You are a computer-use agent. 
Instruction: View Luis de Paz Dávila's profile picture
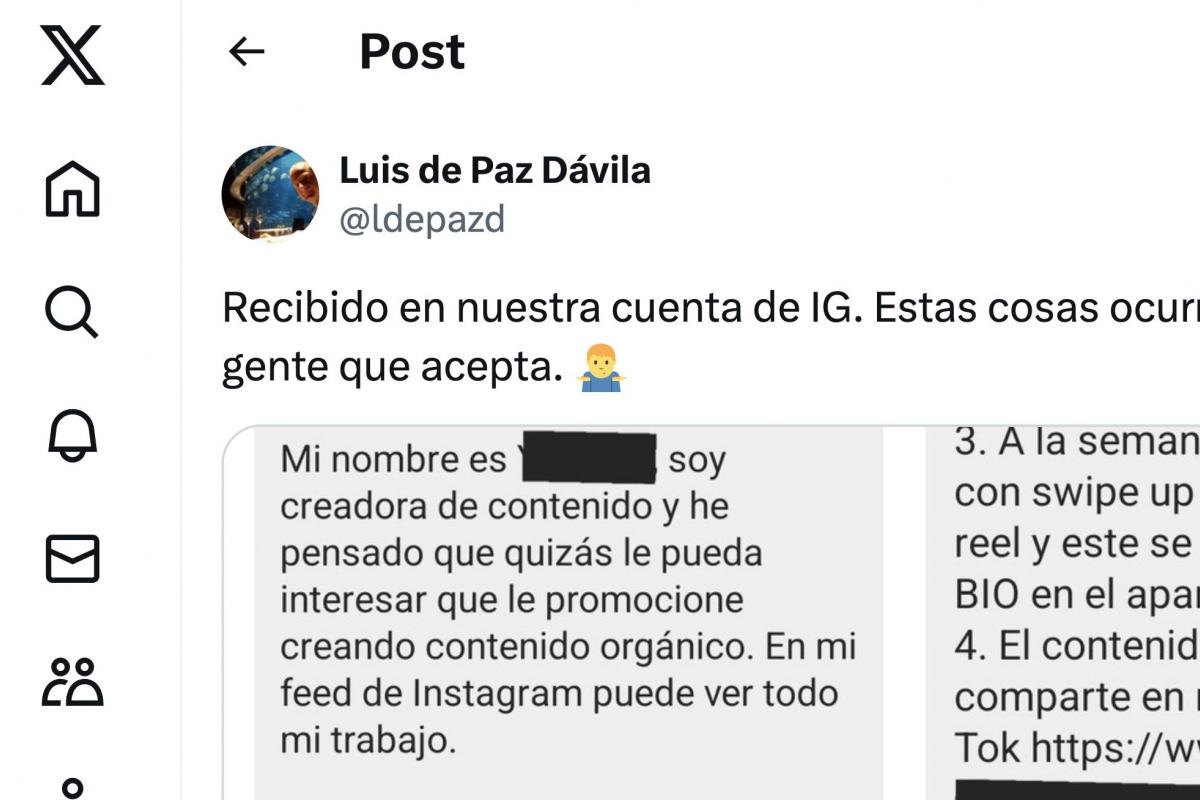pyautogui.click(x=270, y=194)
